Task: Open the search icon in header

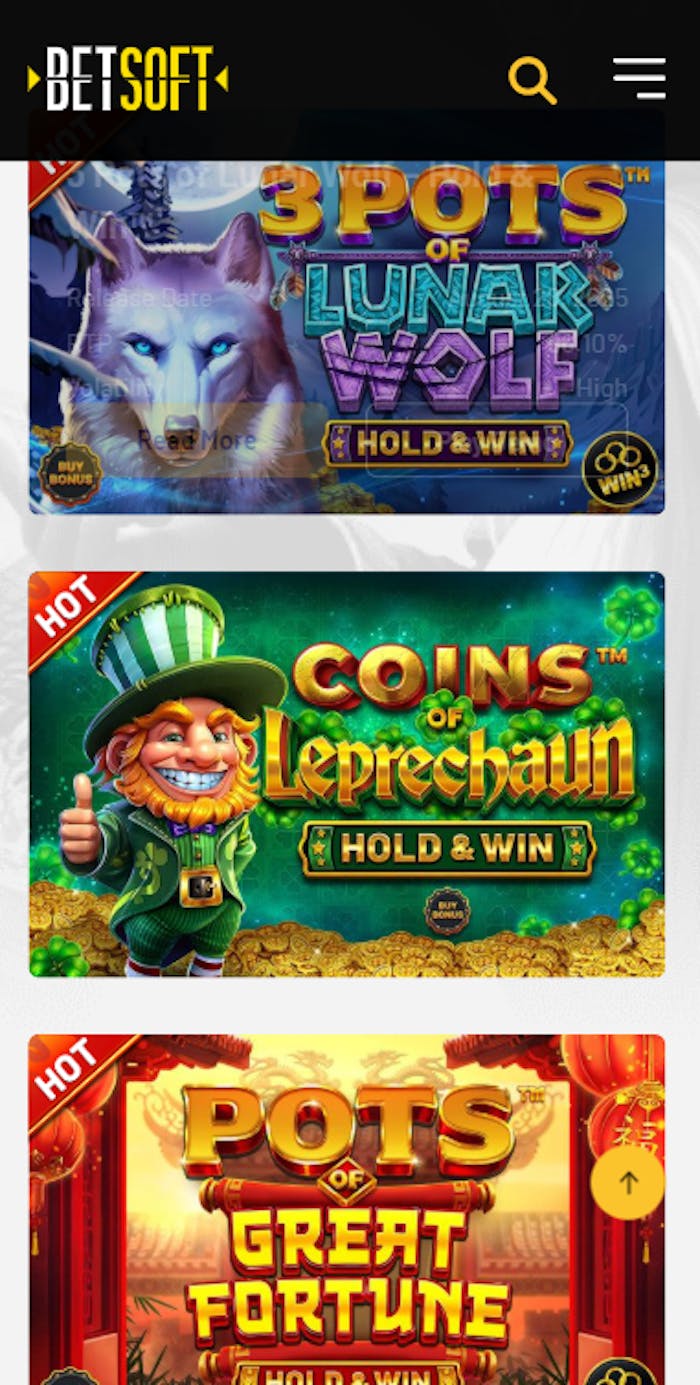Action: click(532, 80)
